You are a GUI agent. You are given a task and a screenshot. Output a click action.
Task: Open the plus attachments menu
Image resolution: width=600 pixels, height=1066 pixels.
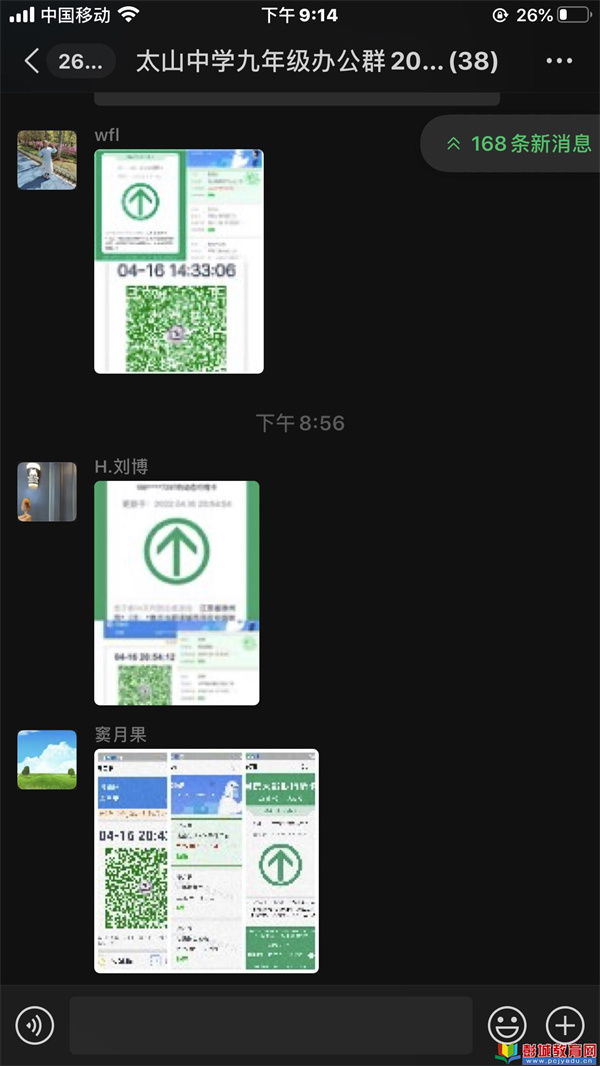tap(565, 1025)
